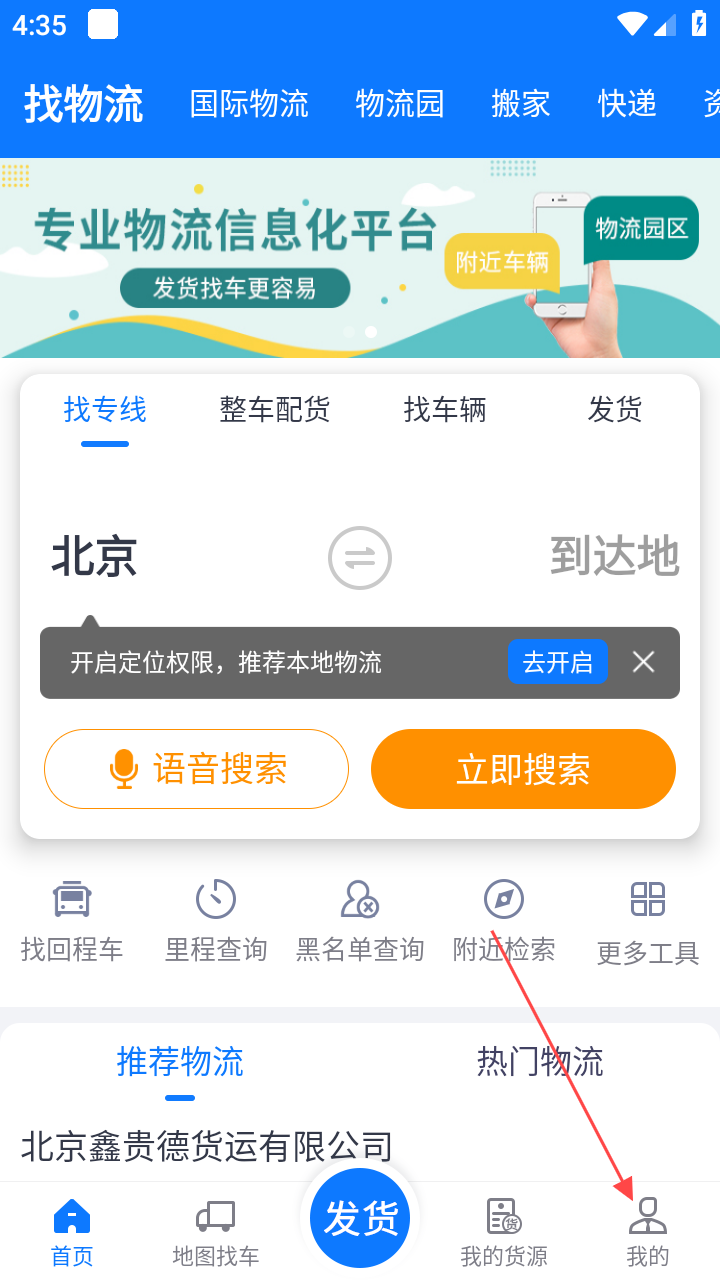Open the 国际物流 top tab
The image size is (720, 1280).
(x=249, y=104)
